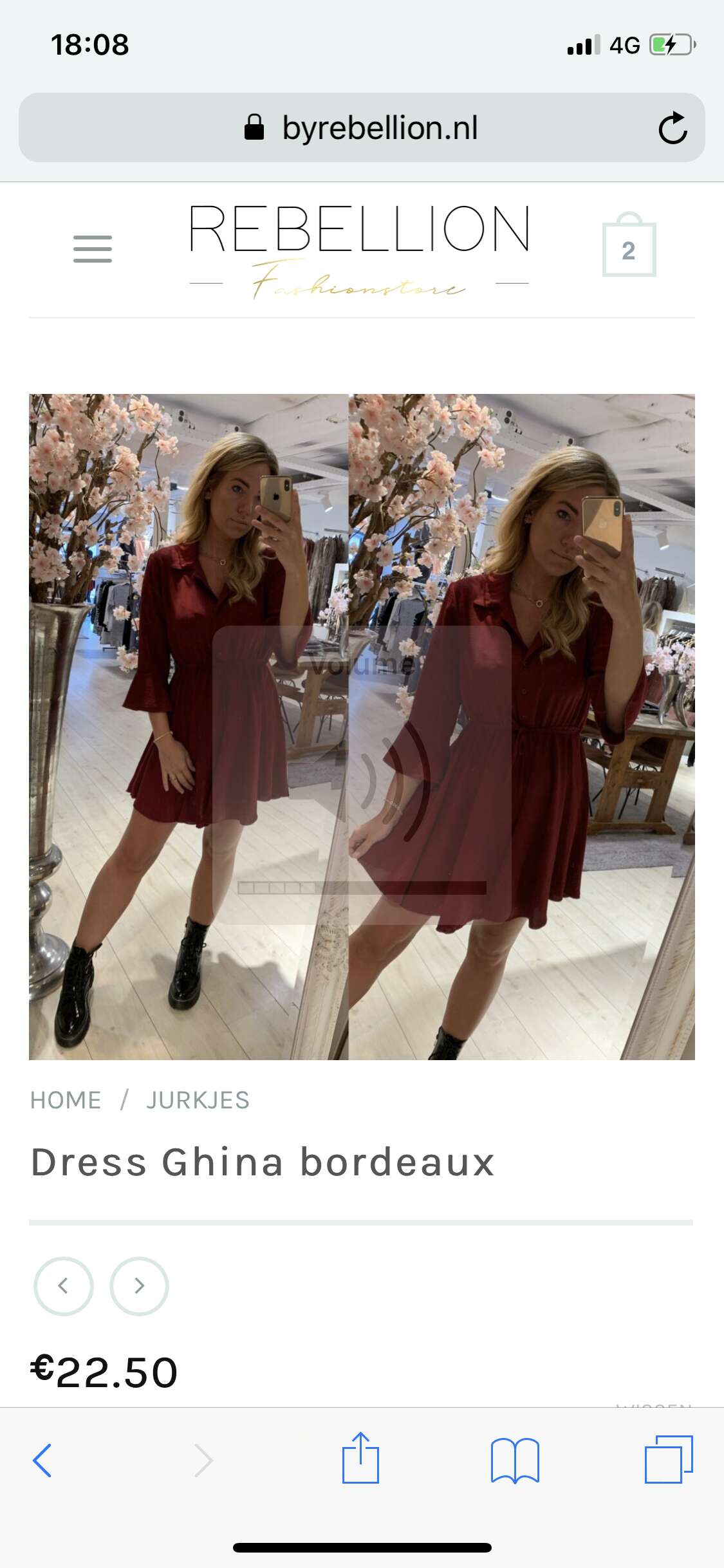Tap the byrebellion.nl address bar
Viewport: 724px width, 1568px height.
(362, 127)
